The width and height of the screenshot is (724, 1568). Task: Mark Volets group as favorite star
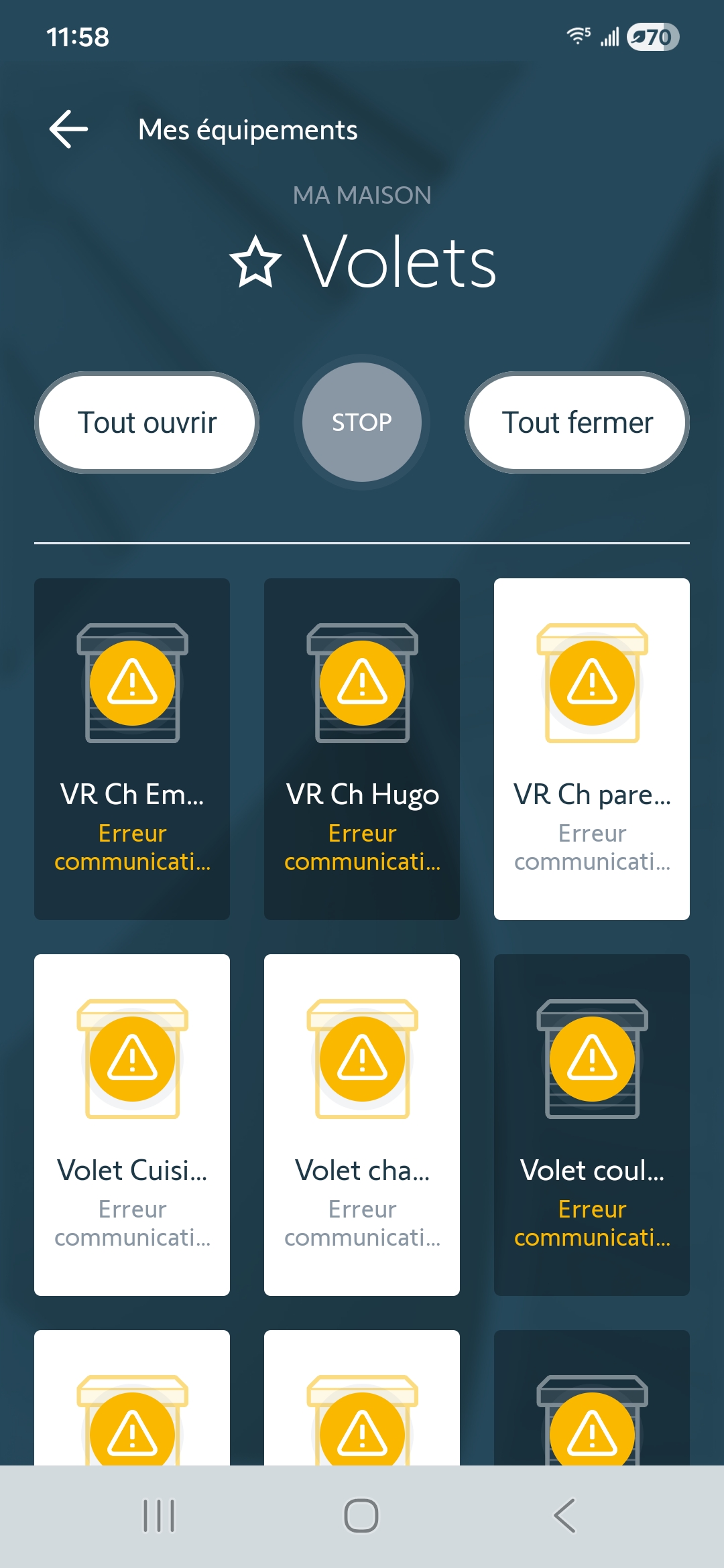tap(255, 262)
